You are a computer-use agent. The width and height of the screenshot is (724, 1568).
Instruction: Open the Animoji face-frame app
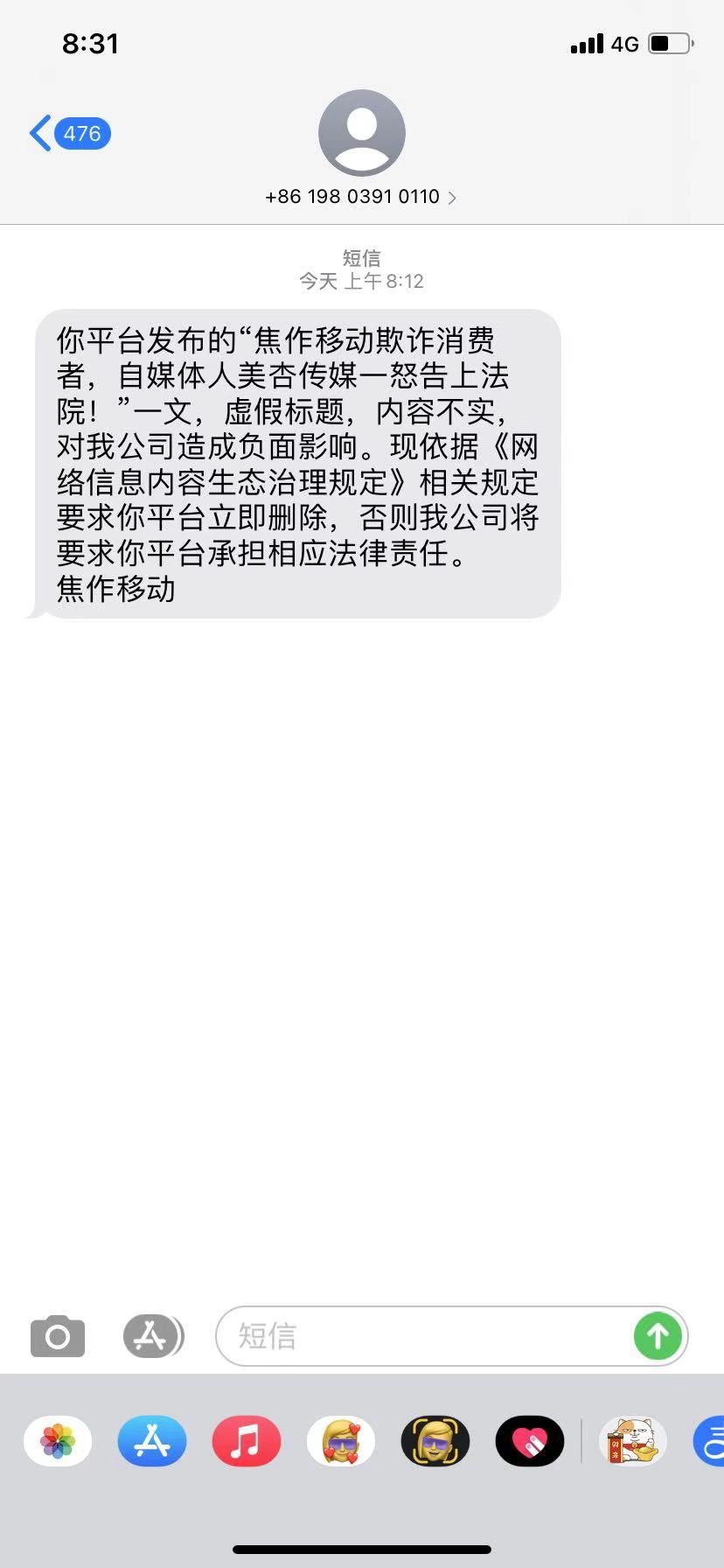tap(435, 1441)
